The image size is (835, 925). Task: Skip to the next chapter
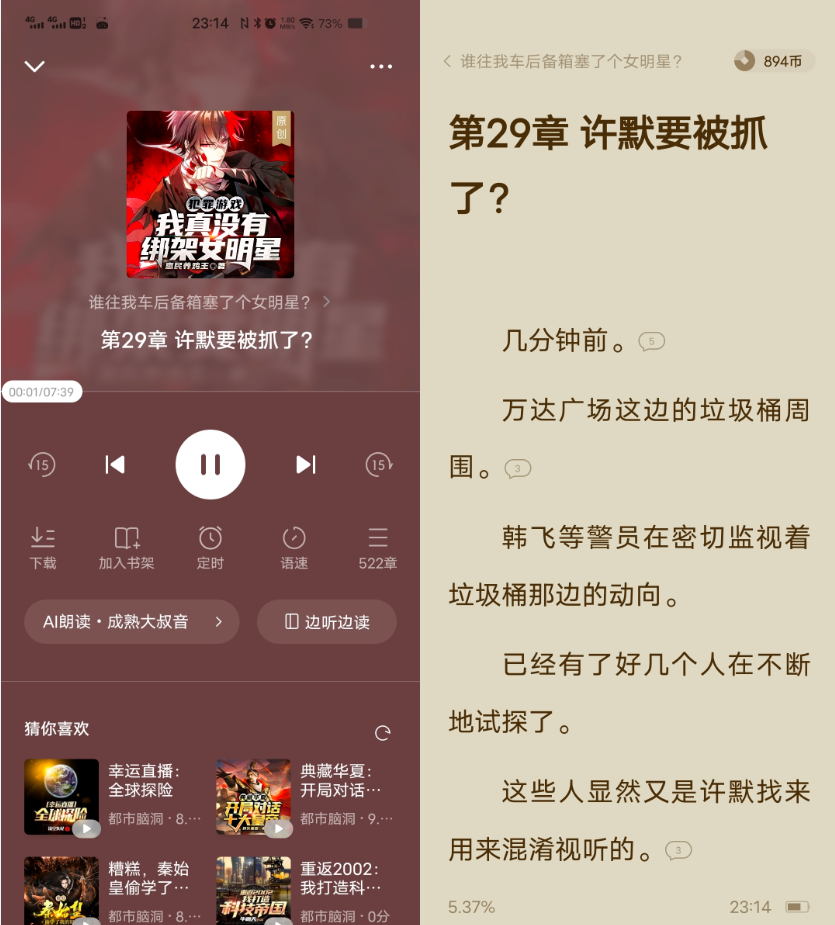click(305, 464)
